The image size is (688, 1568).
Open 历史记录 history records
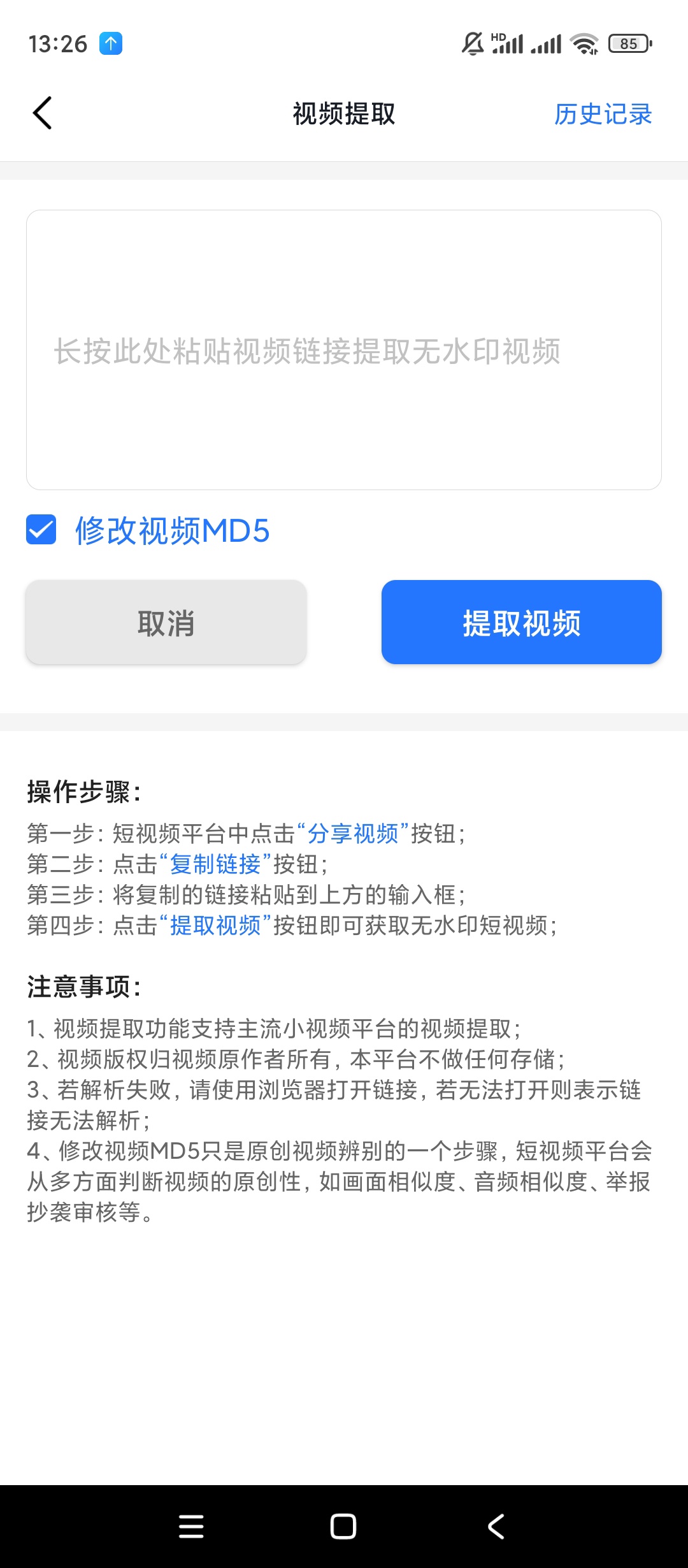[x=603, y=114]
